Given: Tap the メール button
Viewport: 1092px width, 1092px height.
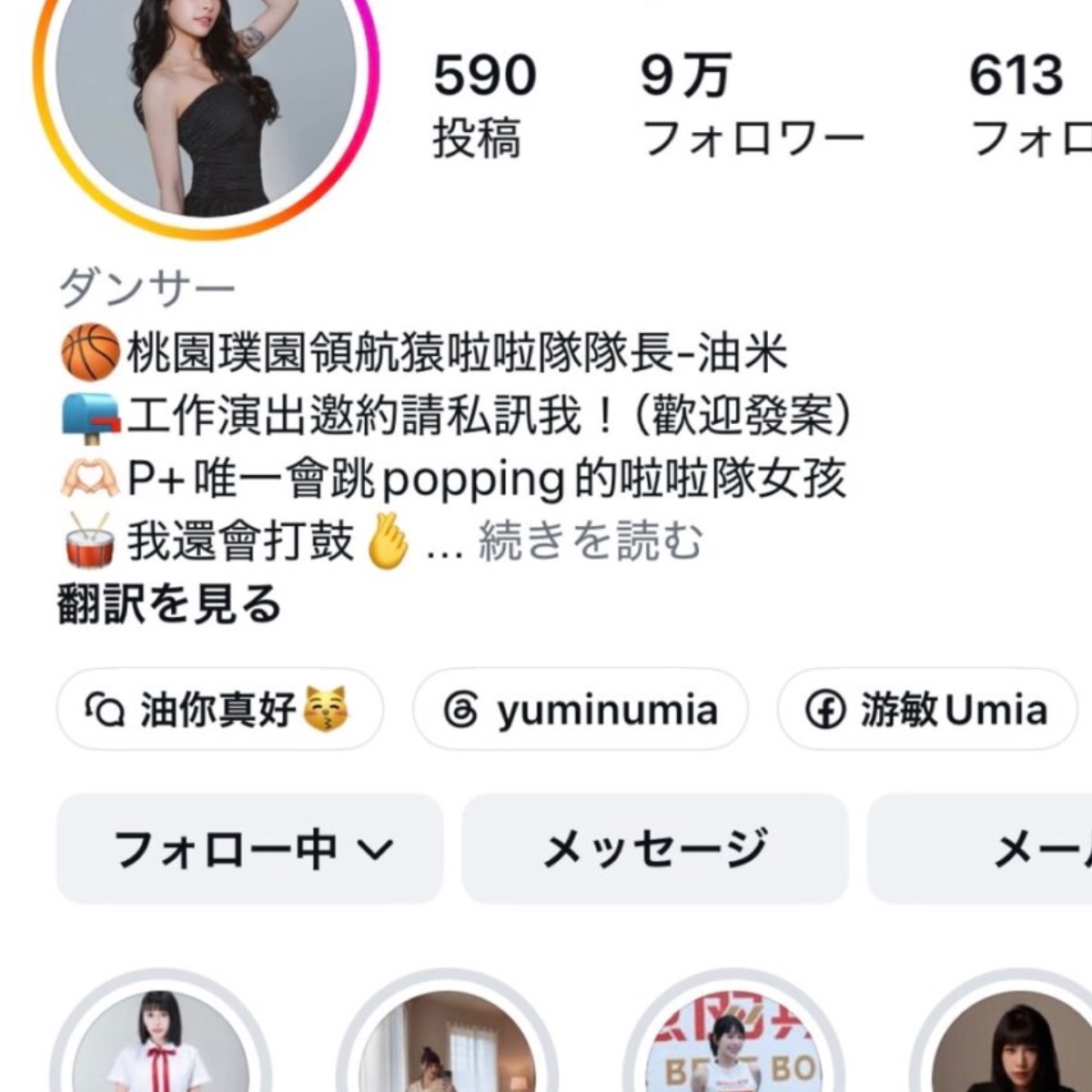Looking at the screenshot, I should coord(980,848).
